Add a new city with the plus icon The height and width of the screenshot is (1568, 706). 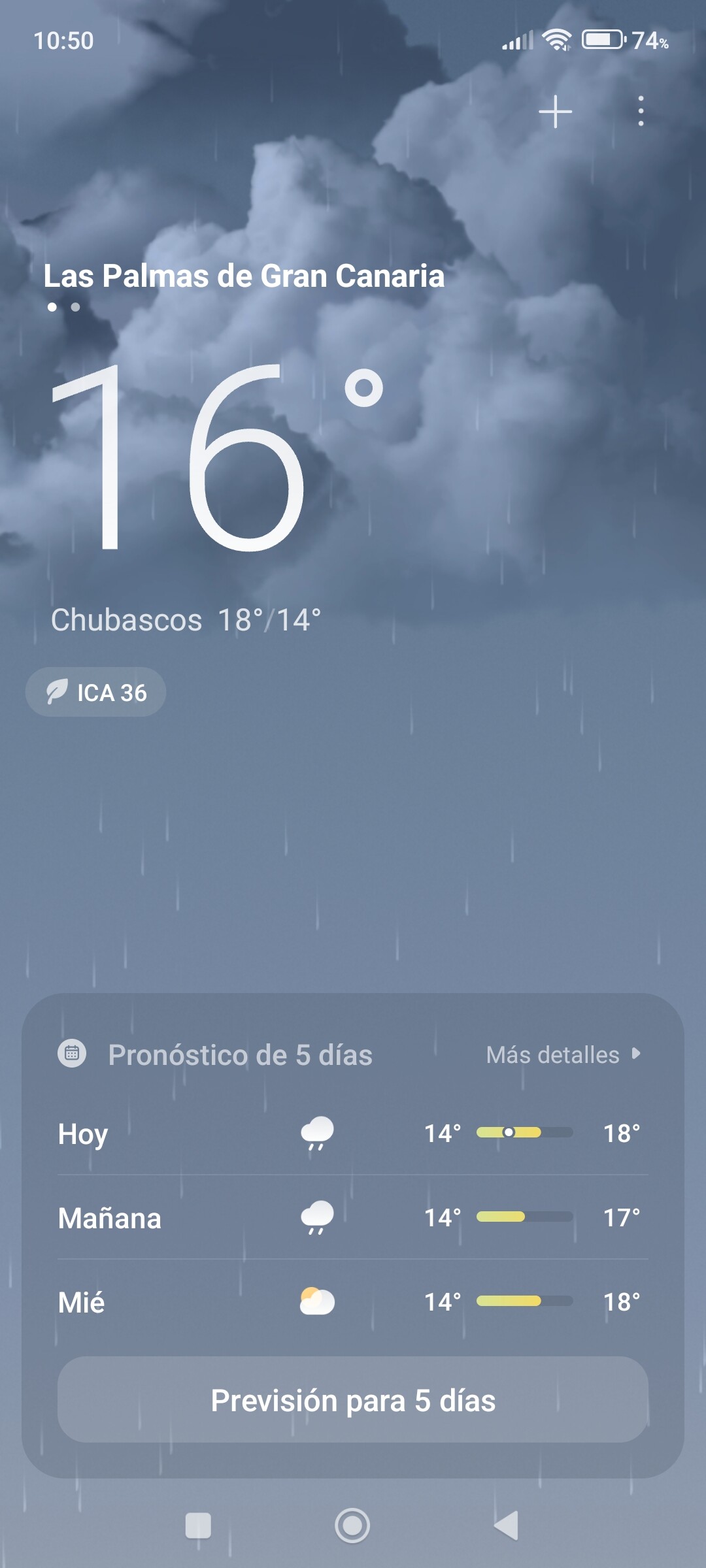pyautogui.click(x=555, y=112)
